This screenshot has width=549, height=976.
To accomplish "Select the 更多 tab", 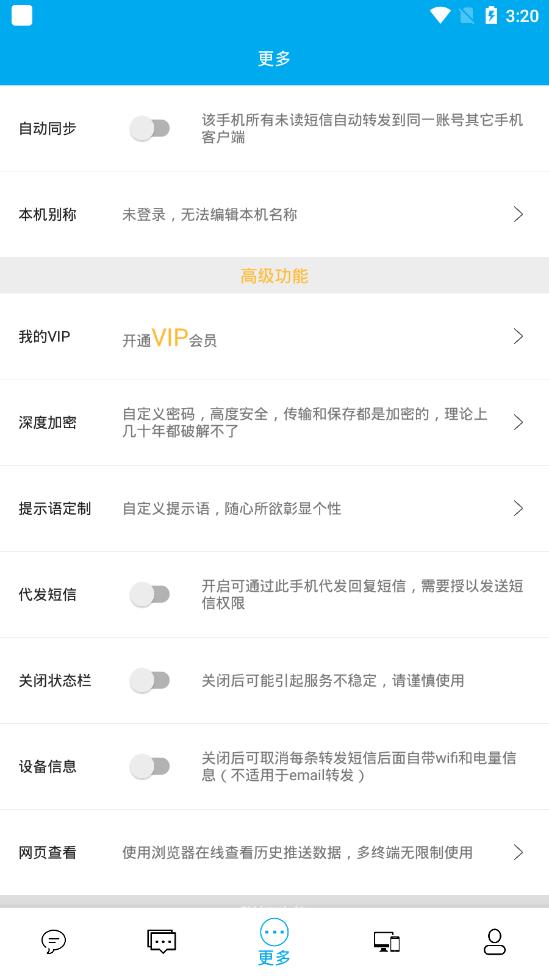I will tap(274, 942).
